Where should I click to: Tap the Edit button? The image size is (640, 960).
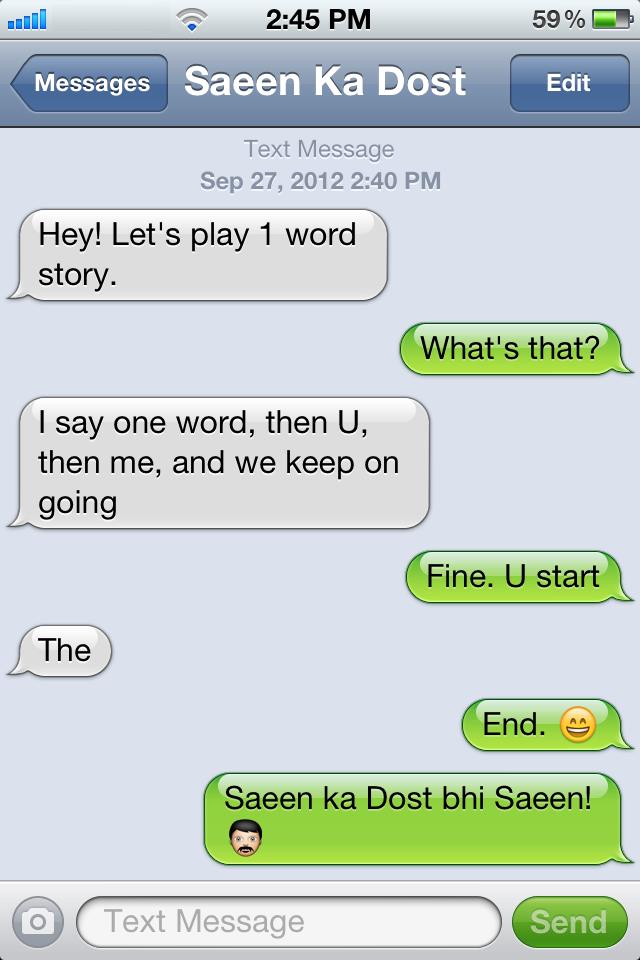568,83
